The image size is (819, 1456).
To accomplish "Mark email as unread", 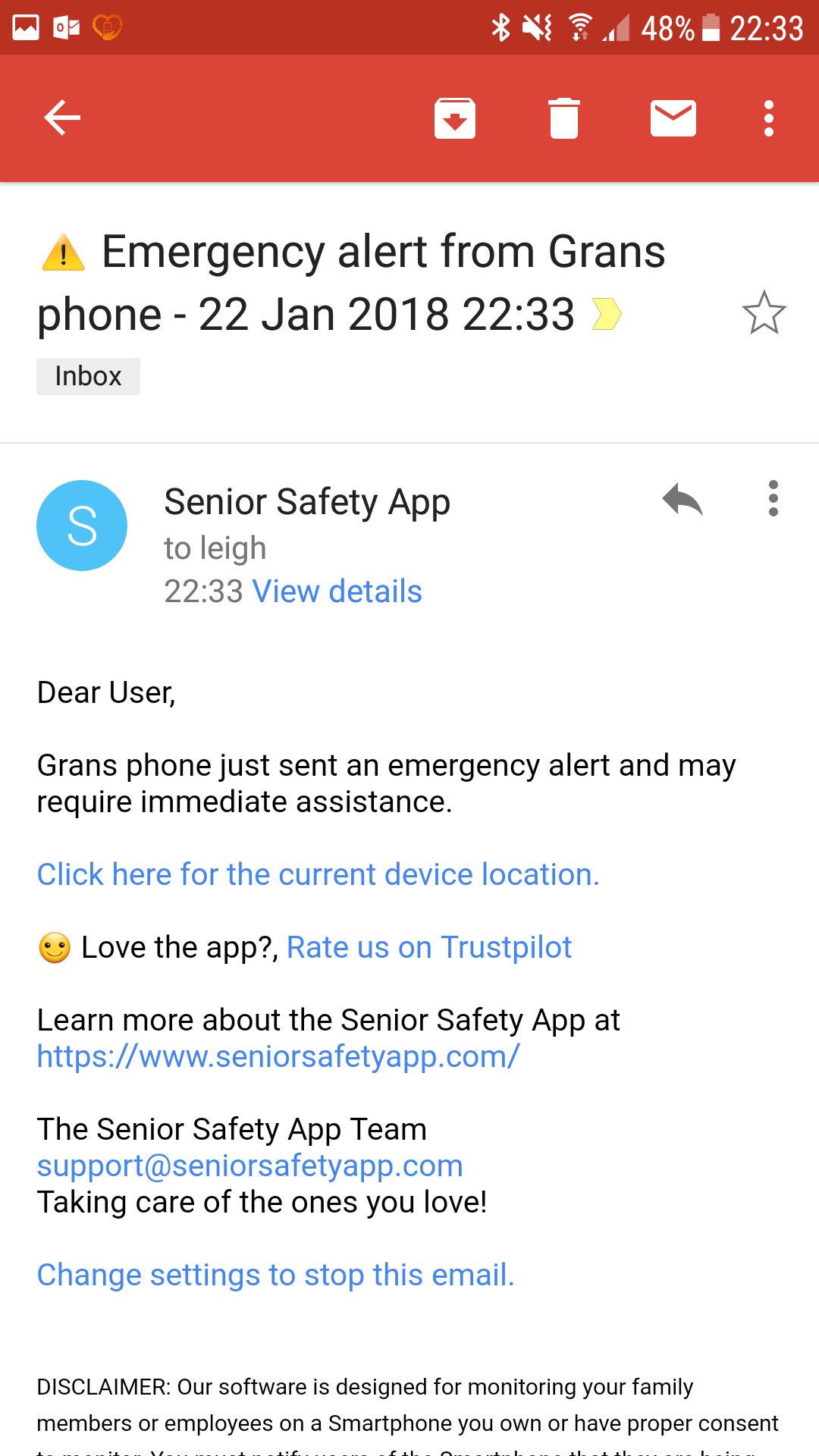I will (x=673, y=118).
